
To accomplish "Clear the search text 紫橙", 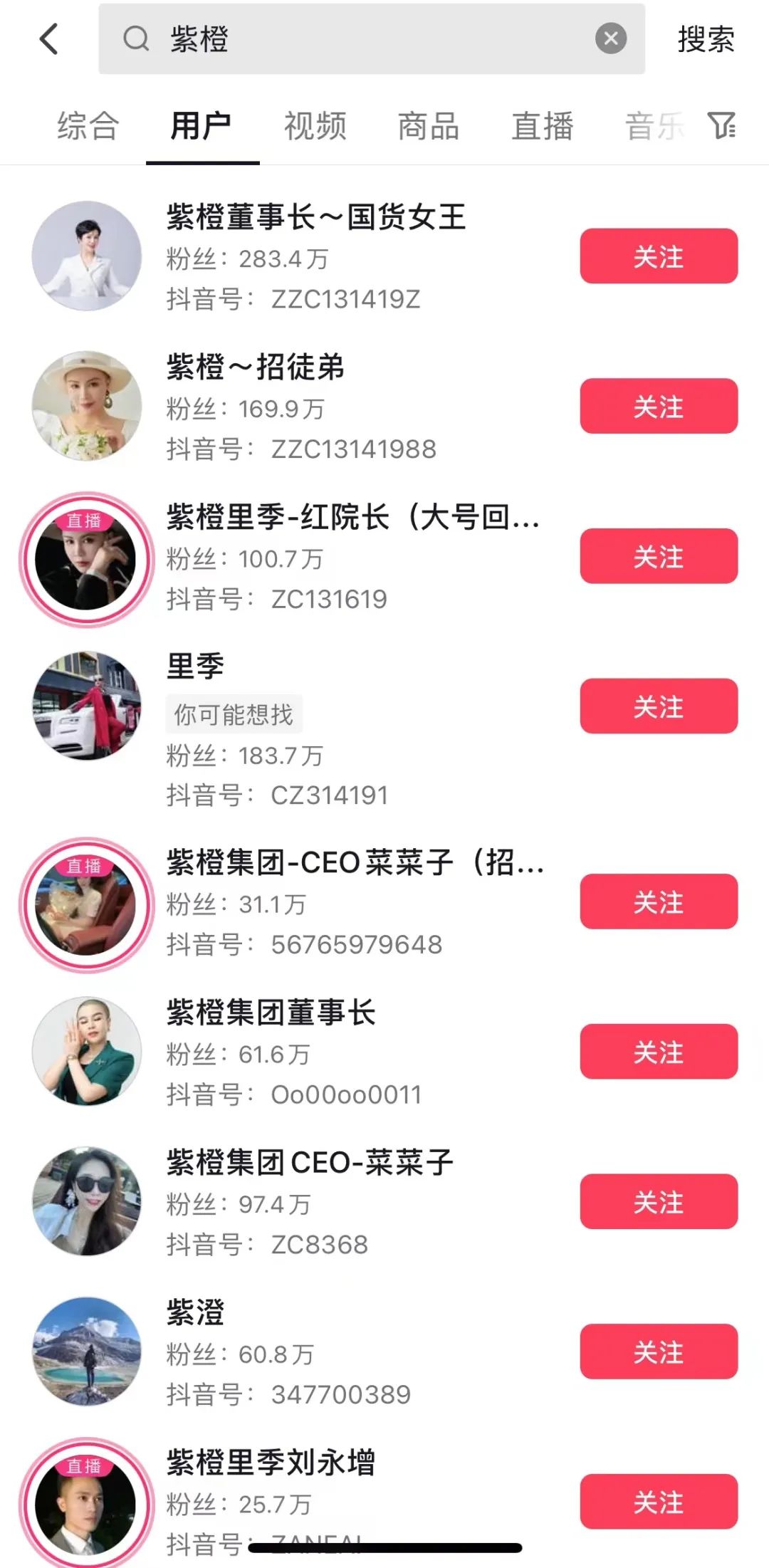I will coord(610,39).
